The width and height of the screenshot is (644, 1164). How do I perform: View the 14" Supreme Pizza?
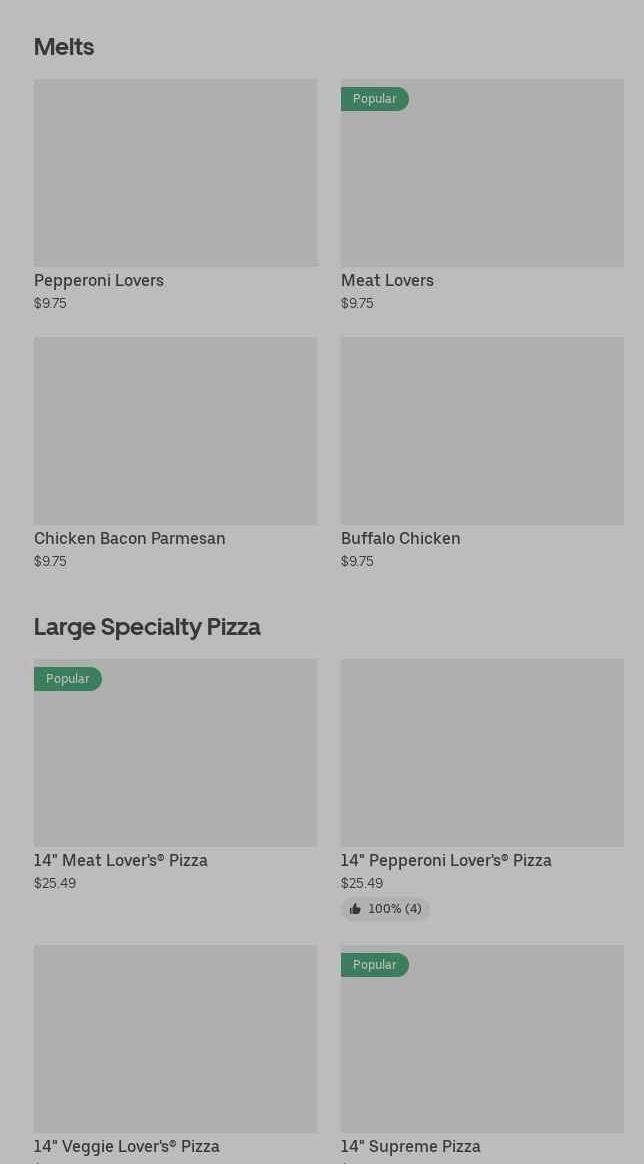click(482, 1039)
